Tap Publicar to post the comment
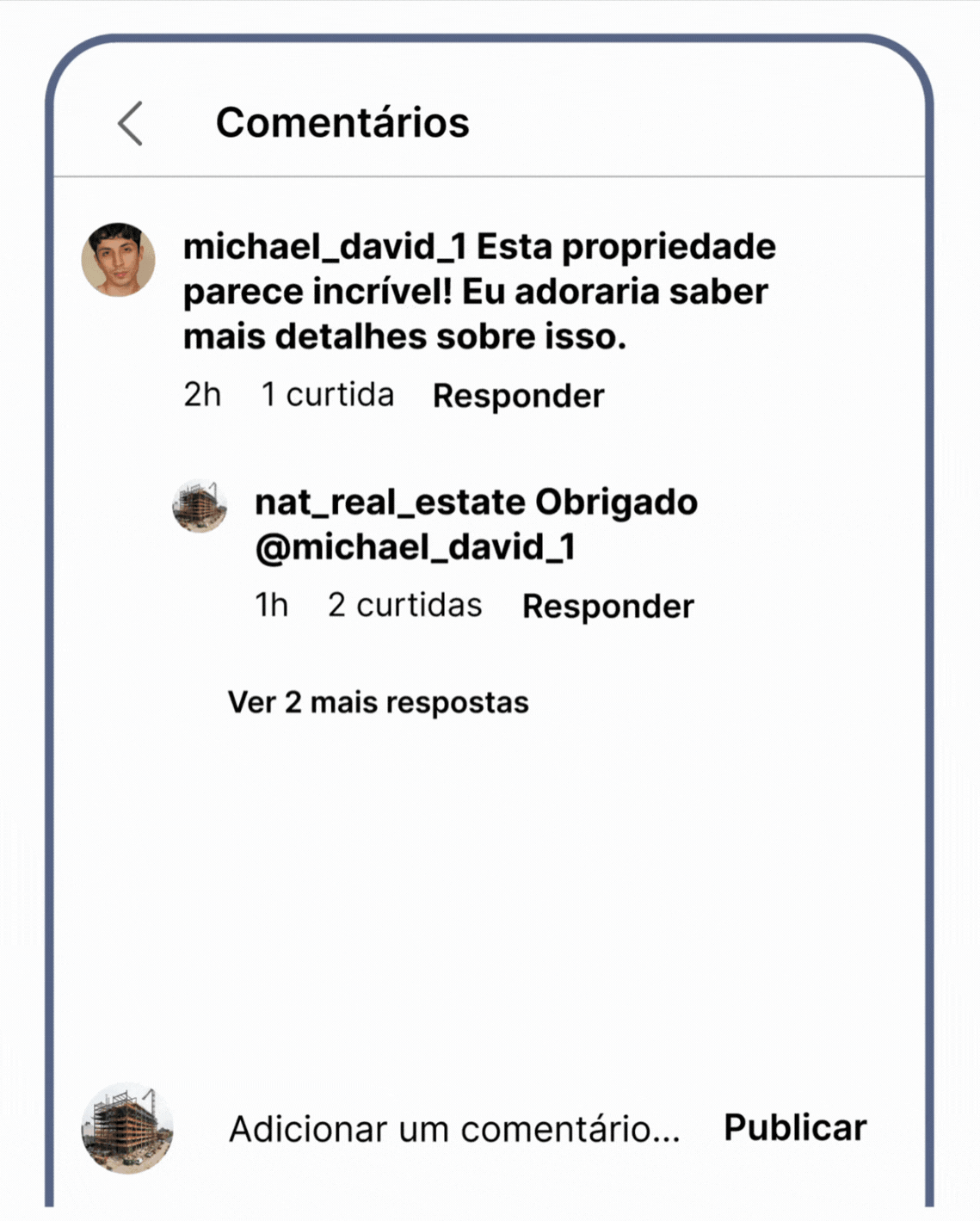Viewport: 980px width, 1221px height. point(795,1127)
